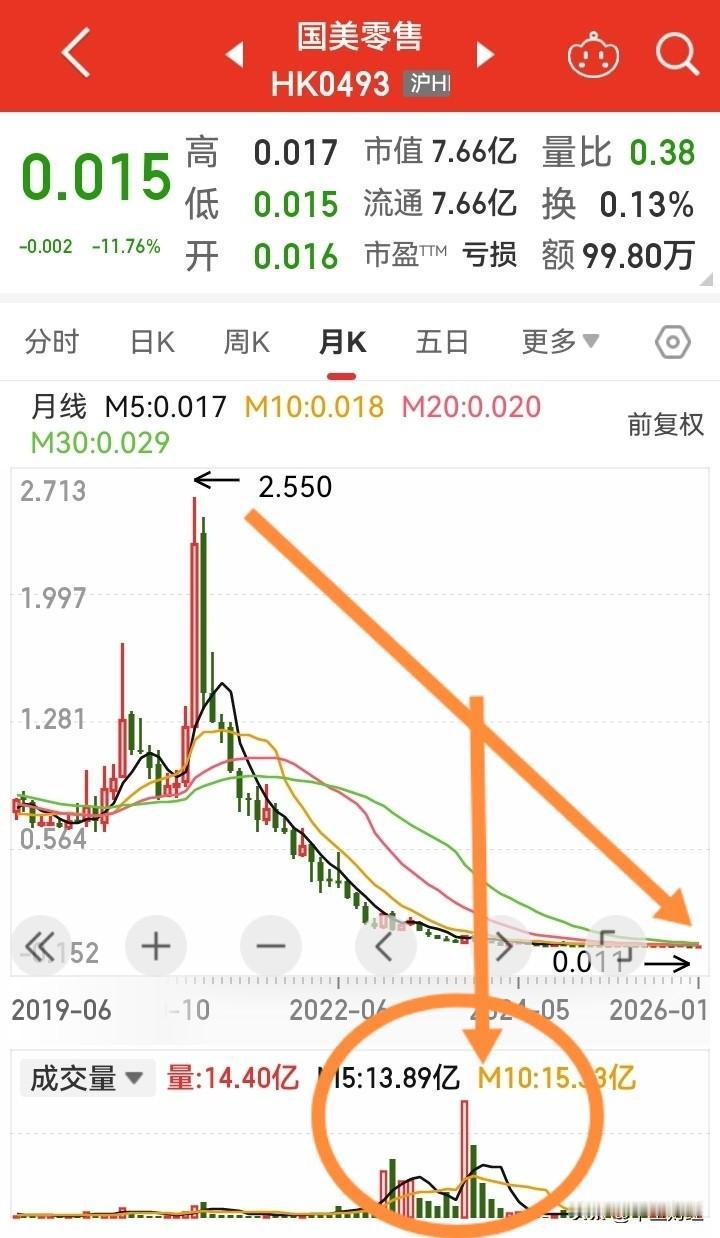This screenshot has width=720, height=1238.
Task: Zoom in the chart with plus icon
Action: (155, 946)
